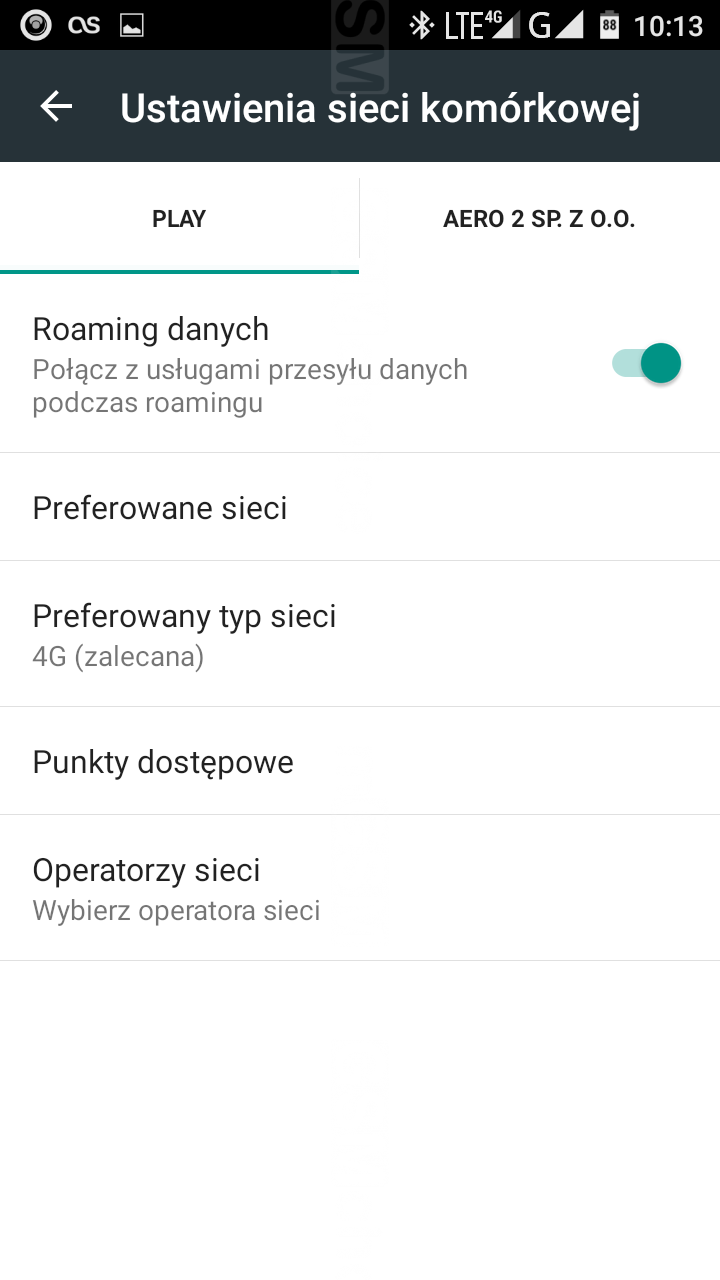Viewport: 720px width, 1280px height.
Task: Go back from Ustawienia sieci komórkowej
Action: point(57,107)
